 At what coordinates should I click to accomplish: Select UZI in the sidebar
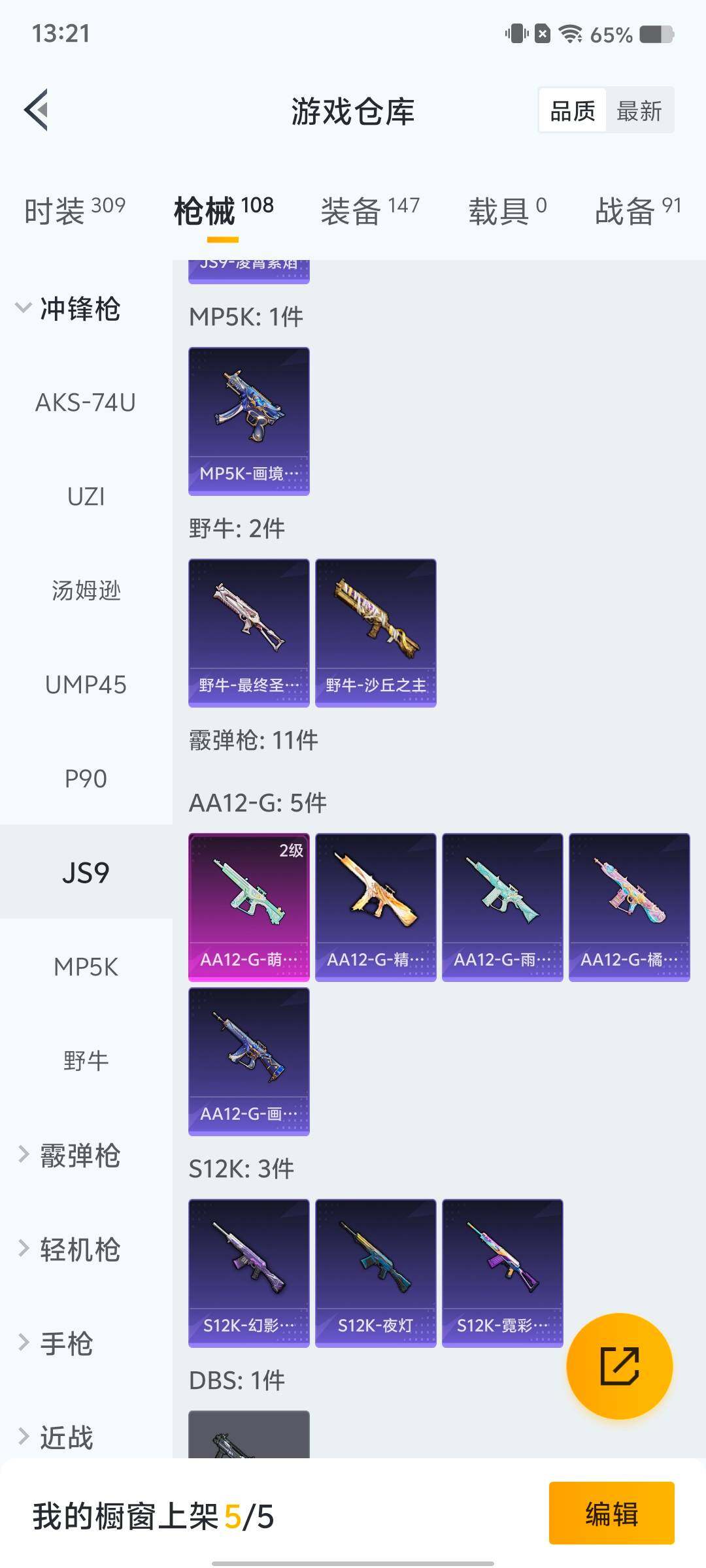click(x=86, y=497)
